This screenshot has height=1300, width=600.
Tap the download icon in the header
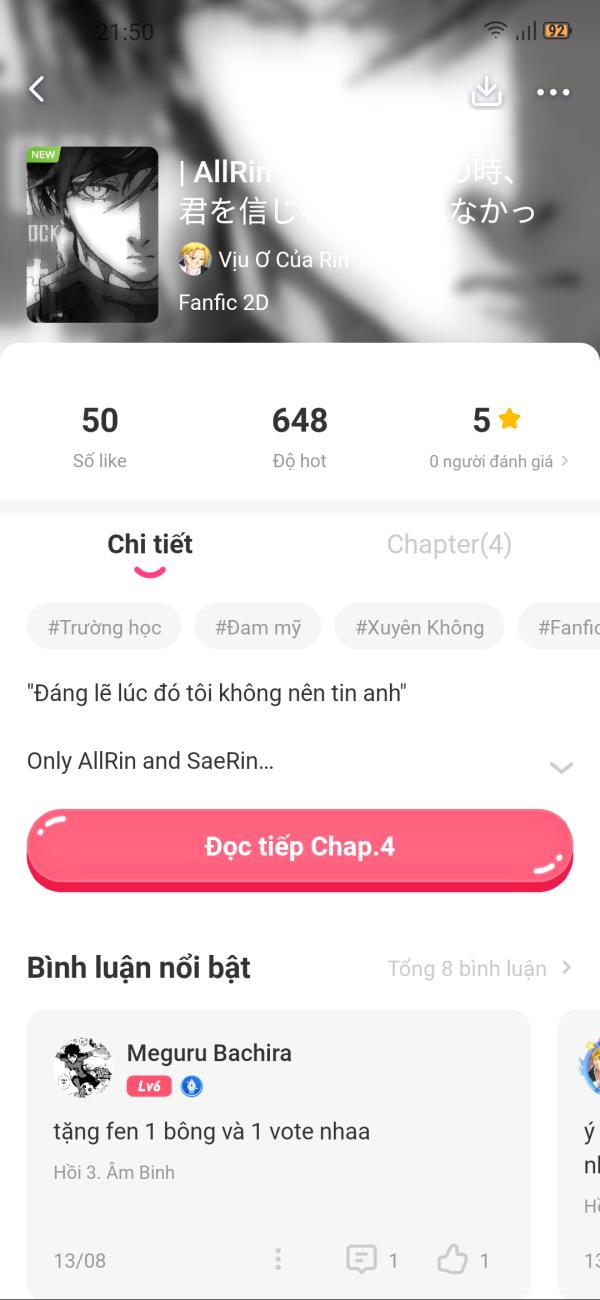click(x=486, y=92)
